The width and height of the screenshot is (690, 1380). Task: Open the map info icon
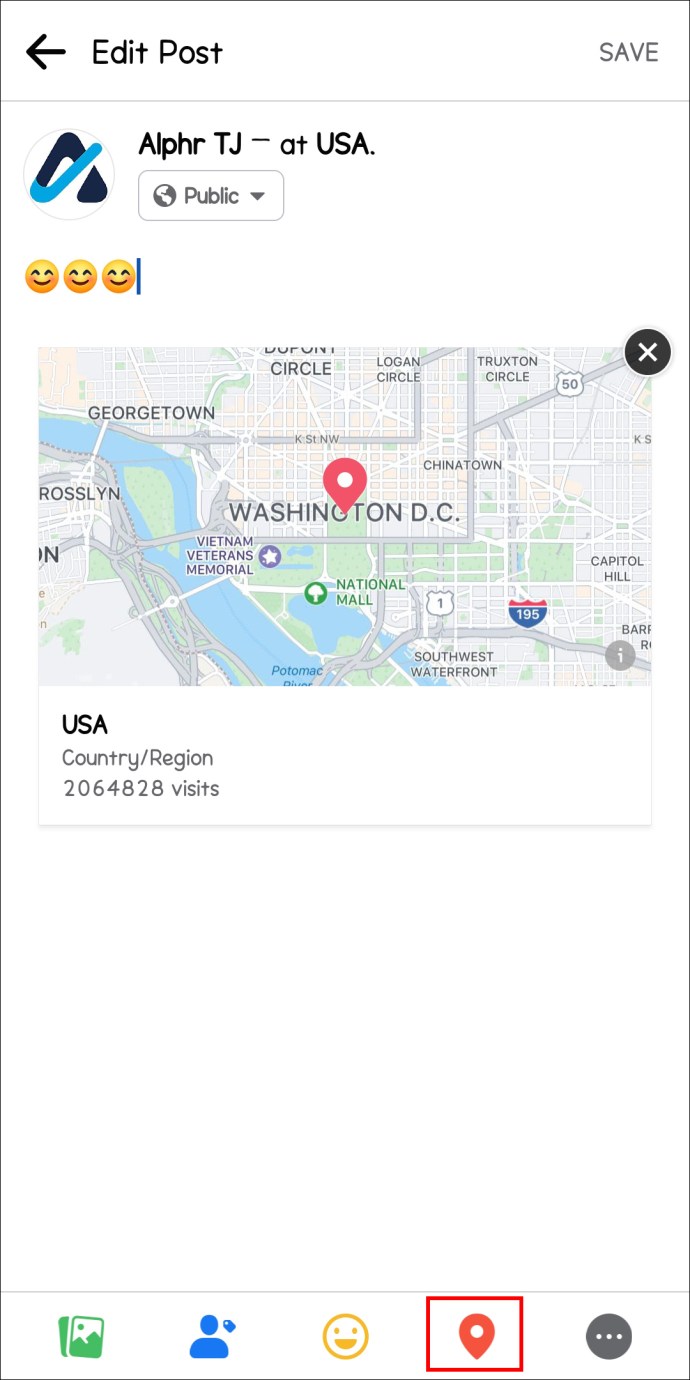coord(620,656)
